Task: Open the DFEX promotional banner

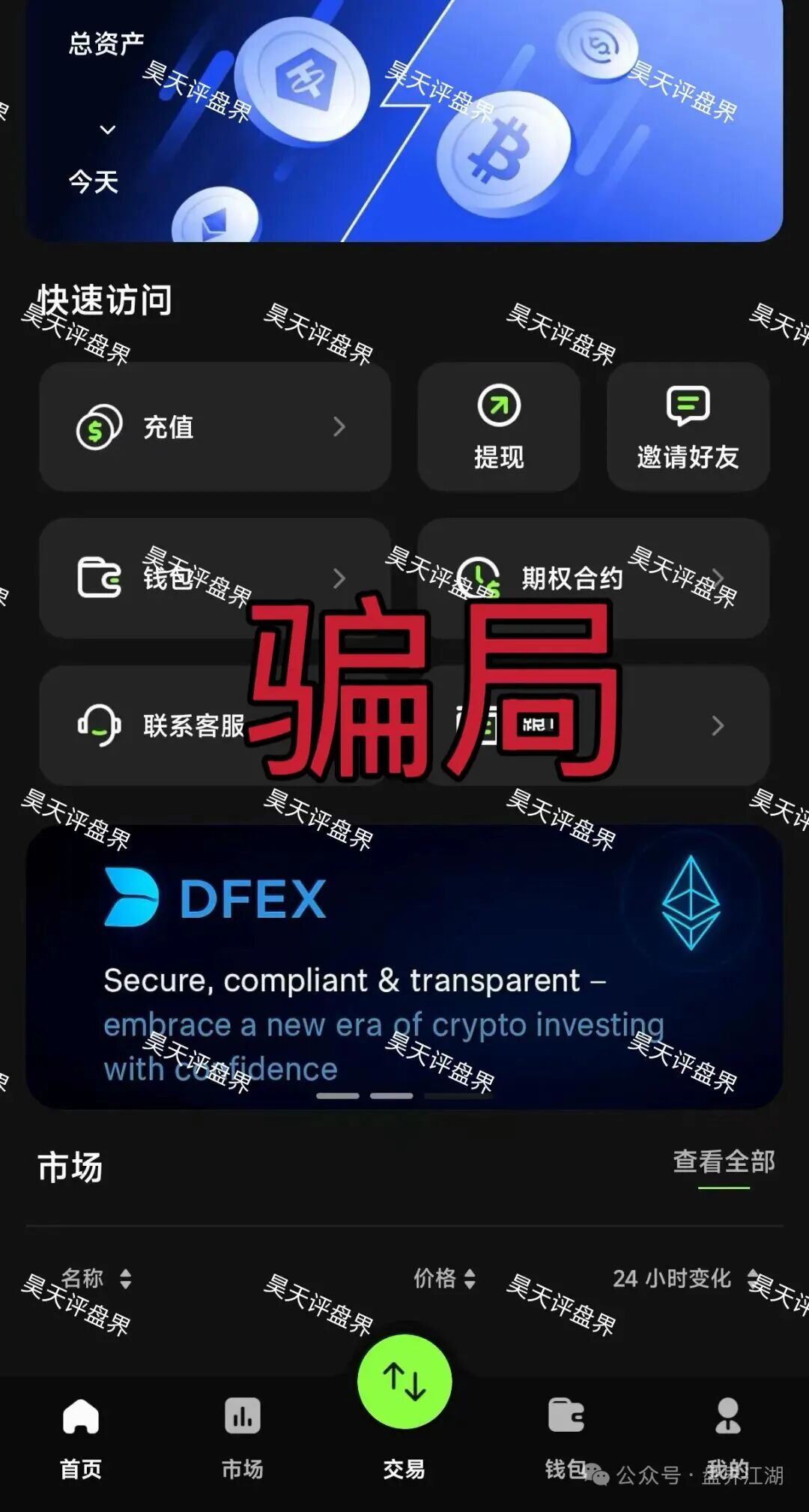Action: pyautogui.click(x=404, y=967)
